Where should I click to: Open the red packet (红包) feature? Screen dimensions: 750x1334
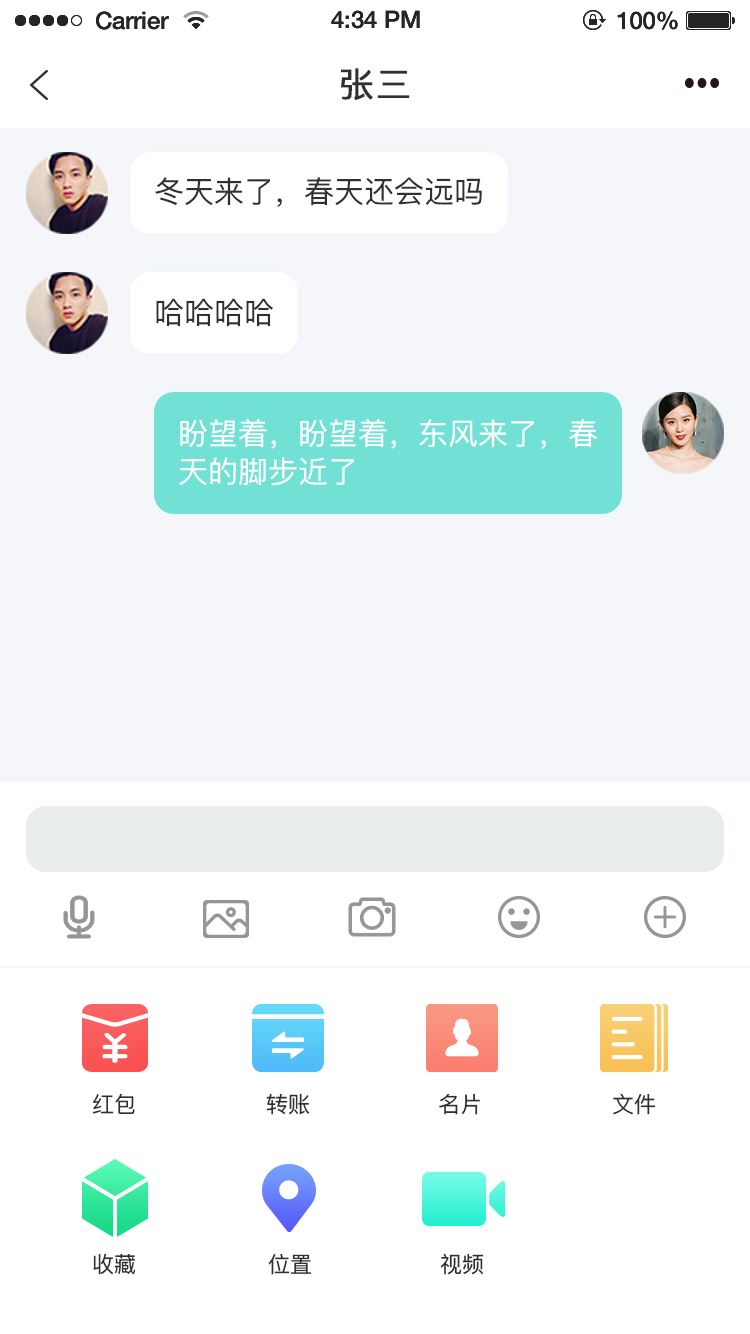click(114, 1038)
